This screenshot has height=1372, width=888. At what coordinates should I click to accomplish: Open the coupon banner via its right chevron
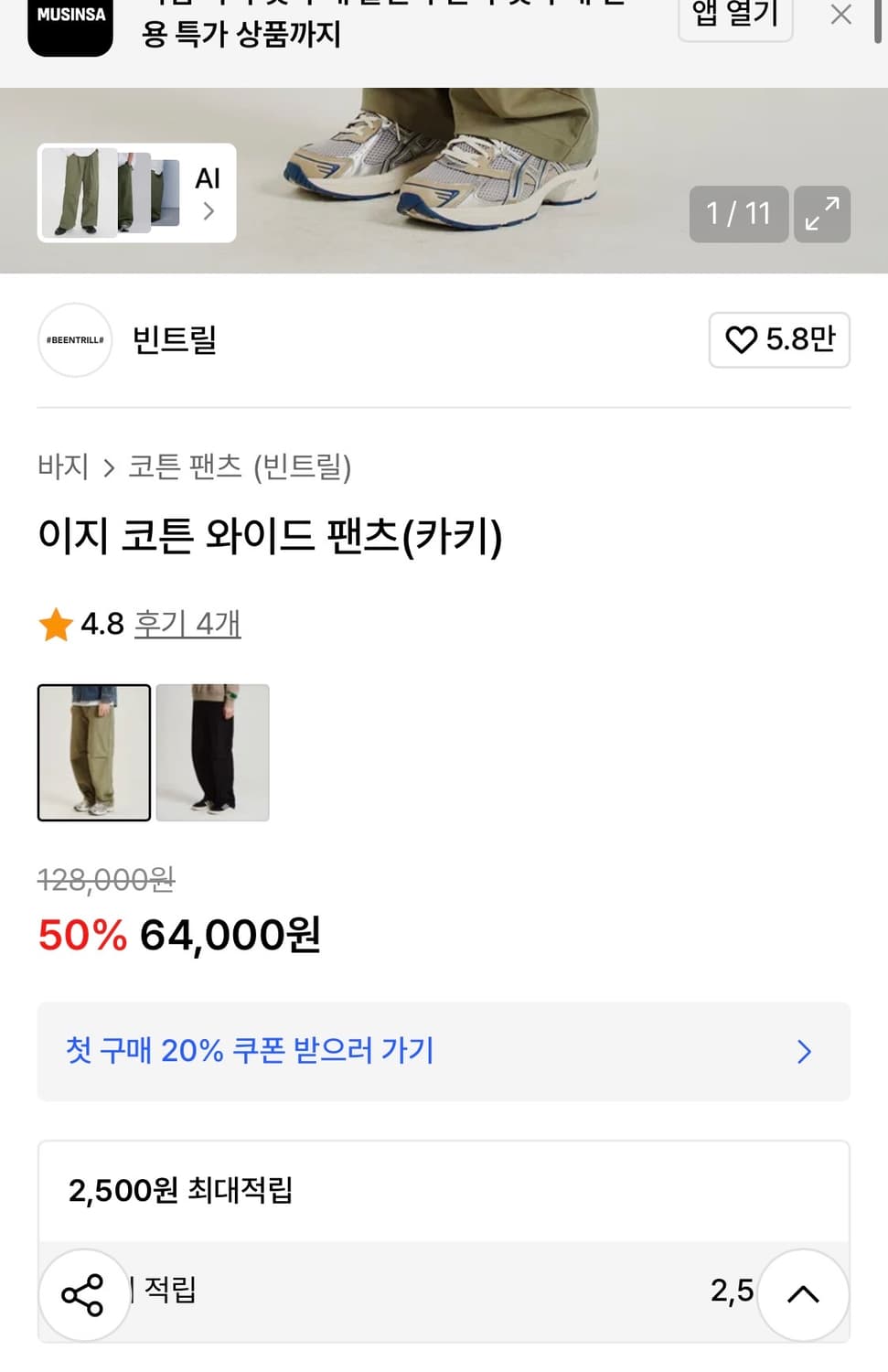tap(803, 1052)
